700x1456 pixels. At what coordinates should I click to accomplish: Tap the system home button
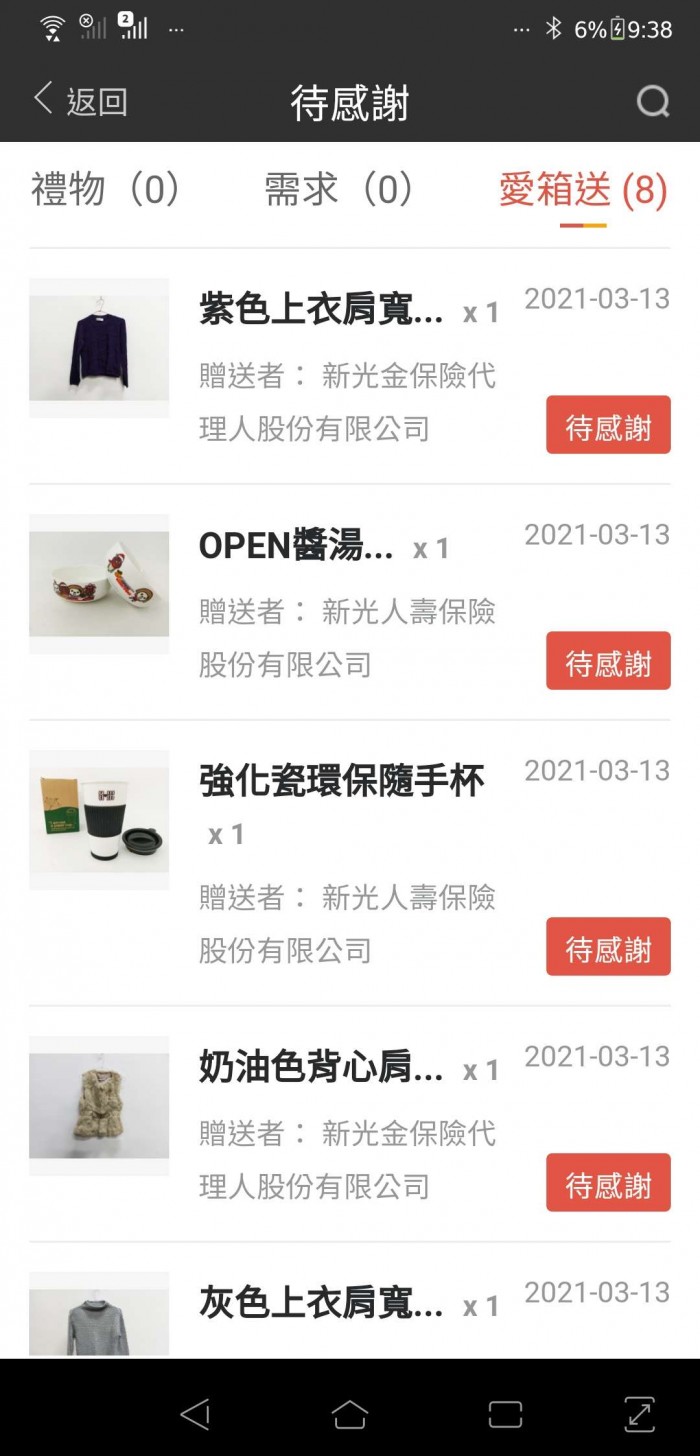pyautogui.click(x=350, y=1414)
